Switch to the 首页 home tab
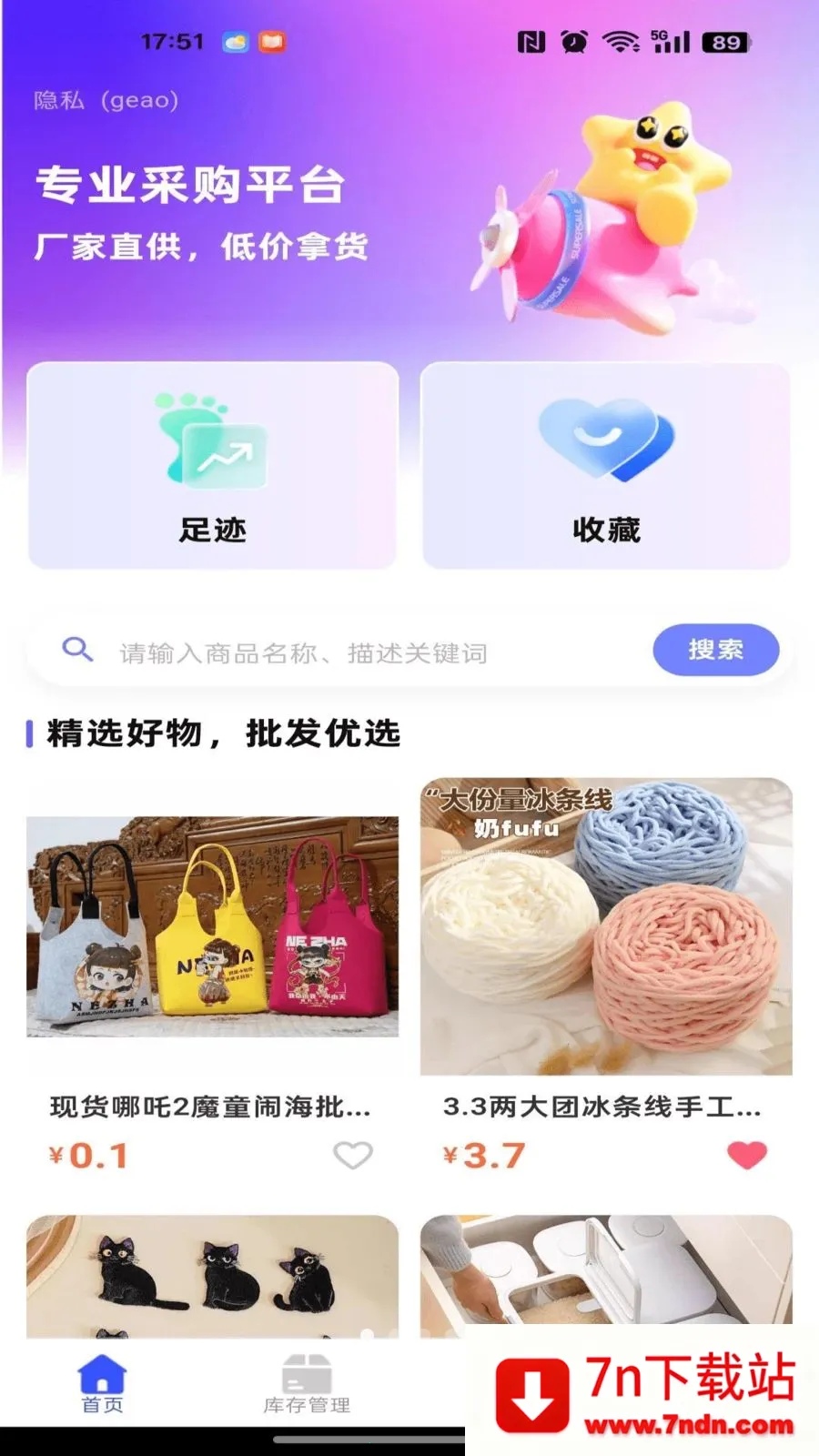Image resolution: width=819 pixels, height=1456 pixels. [102, 1385]
